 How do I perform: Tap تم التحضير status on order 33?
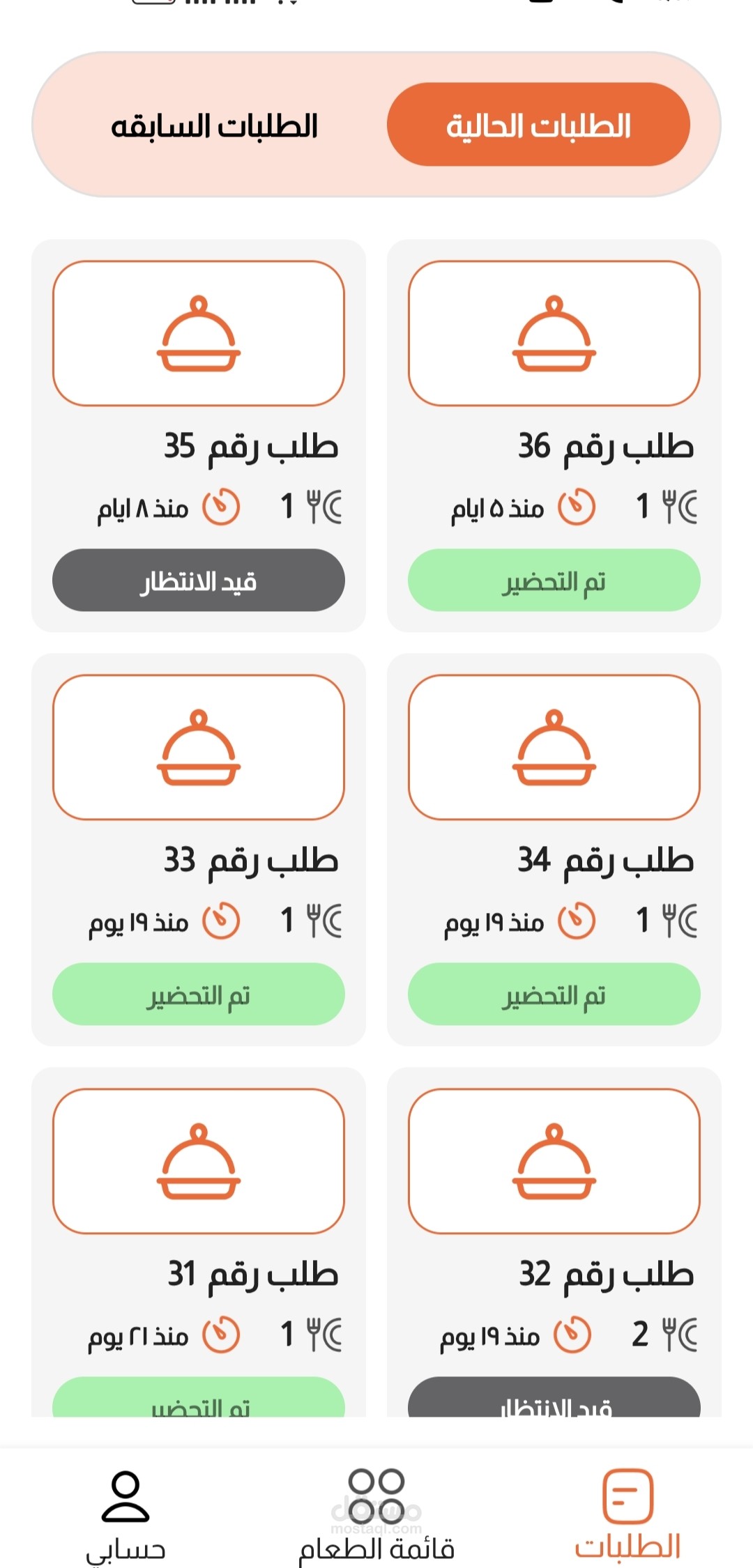pos(199,994)
